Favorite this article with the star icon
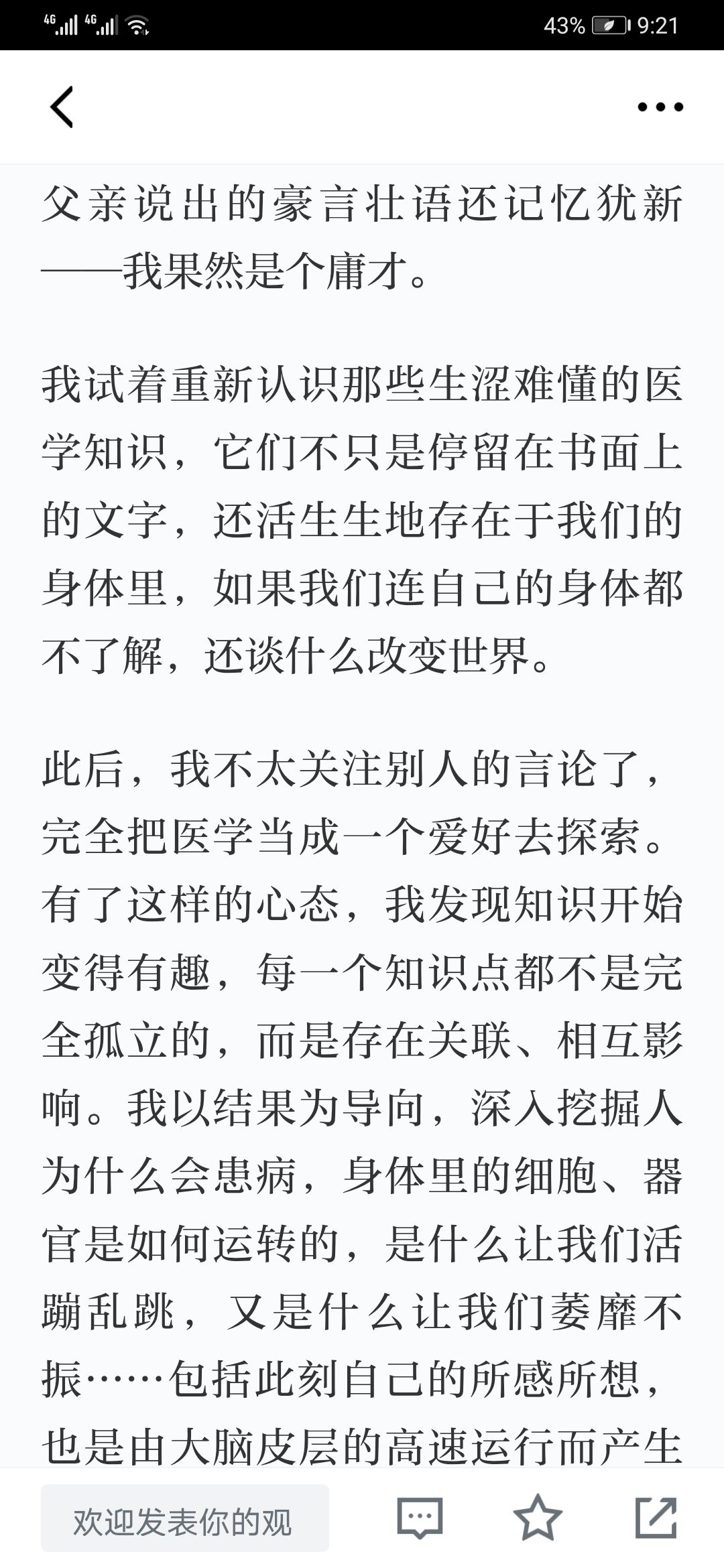 pos(538,1517)
